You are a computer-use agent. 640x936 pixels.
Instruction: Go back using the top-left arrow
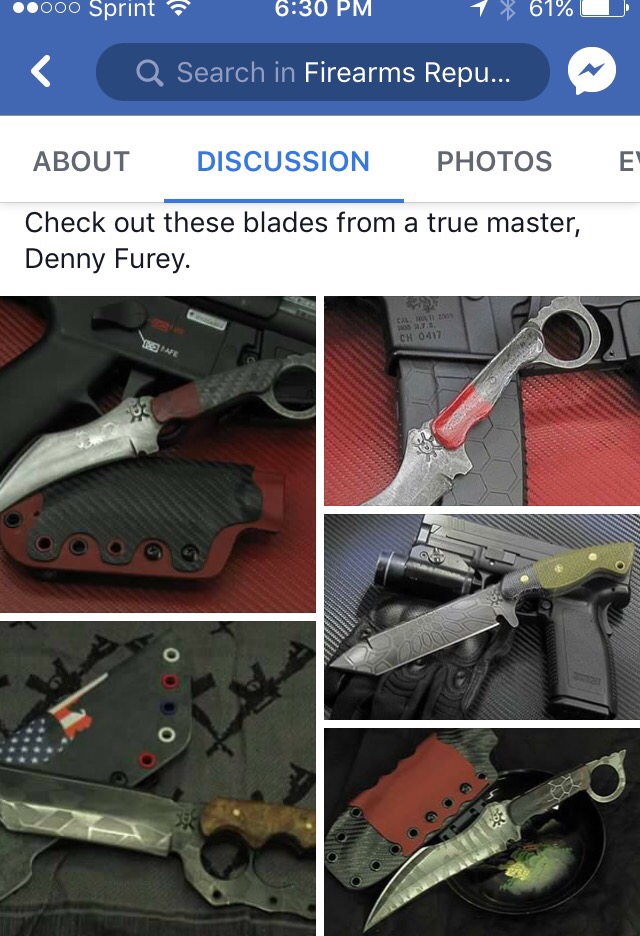click(x=40, y=72)
